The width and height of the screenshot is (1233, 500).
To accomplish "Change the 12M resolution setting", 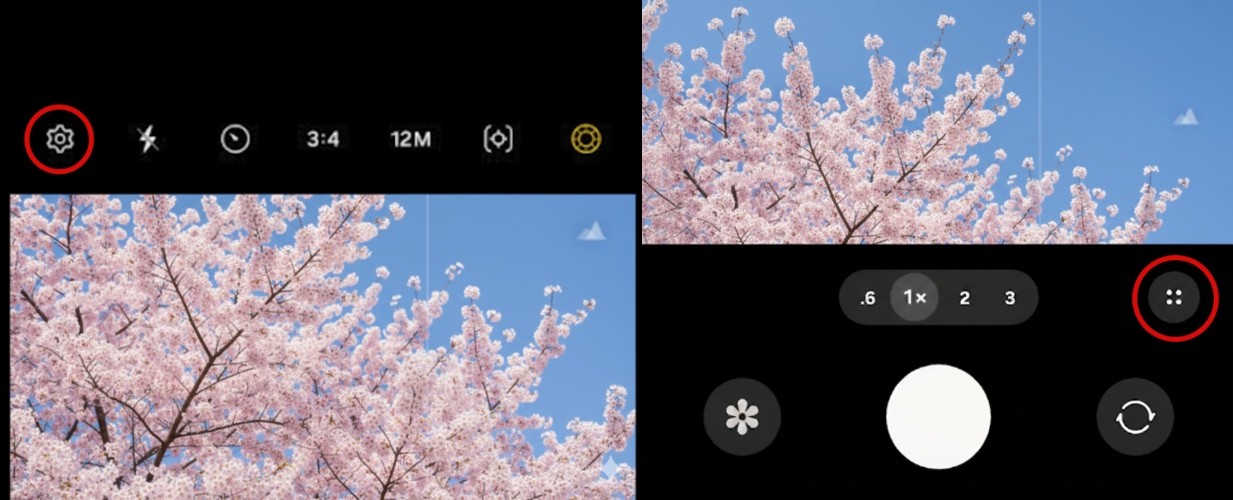I will click(x=410, y=139).
